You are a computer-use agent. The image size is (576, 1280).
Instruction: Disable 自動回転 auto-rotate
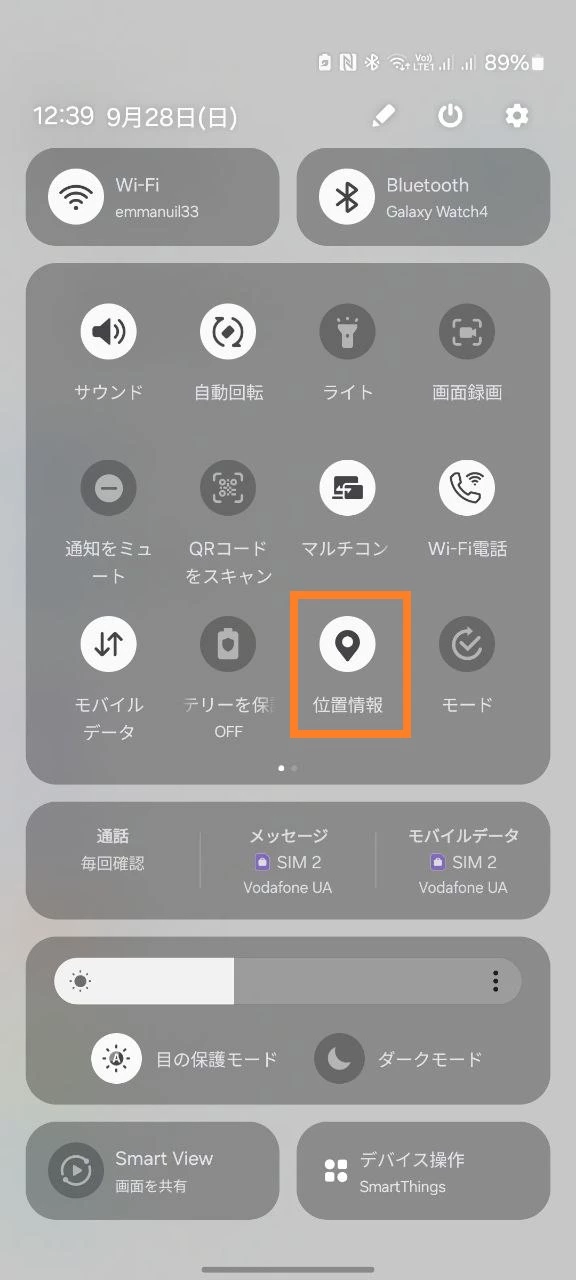[x=228, y=331]
